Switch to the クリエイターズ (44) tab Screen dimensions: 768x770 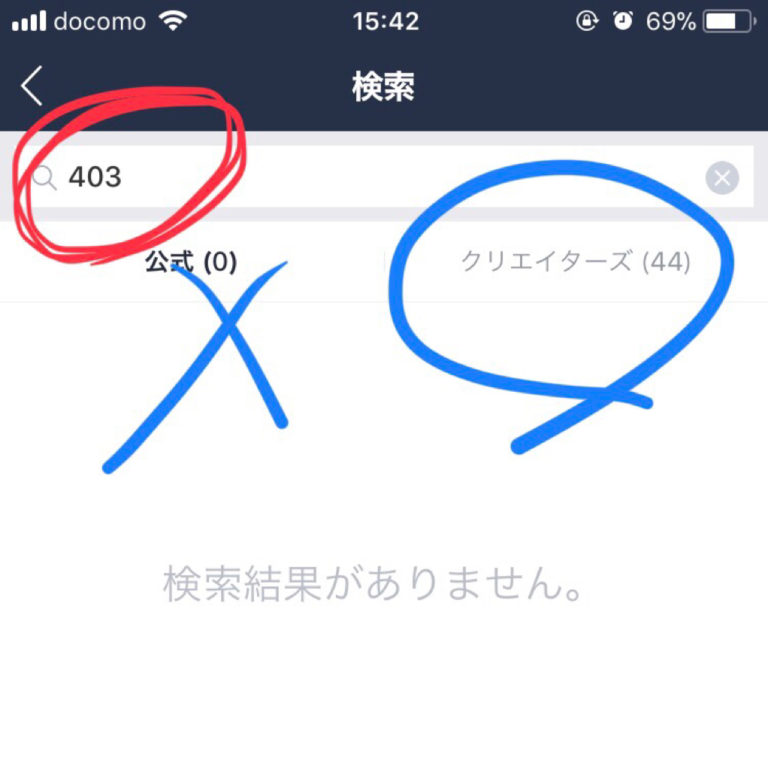pyautogui.click(x=575, y=262)
